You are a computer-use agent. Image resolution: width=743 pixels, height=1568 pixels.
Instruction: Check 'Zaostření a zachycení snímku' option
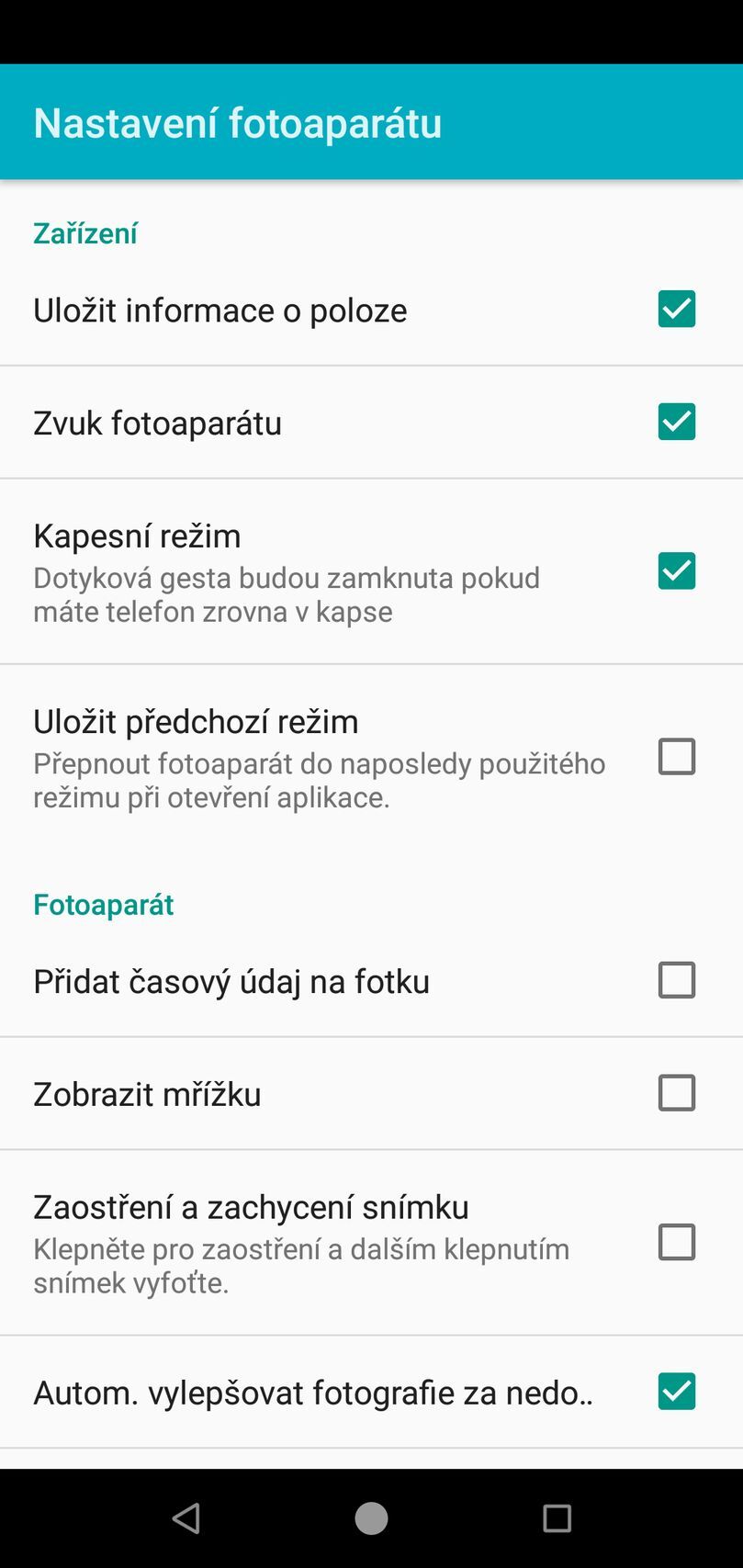[676, 1242]
